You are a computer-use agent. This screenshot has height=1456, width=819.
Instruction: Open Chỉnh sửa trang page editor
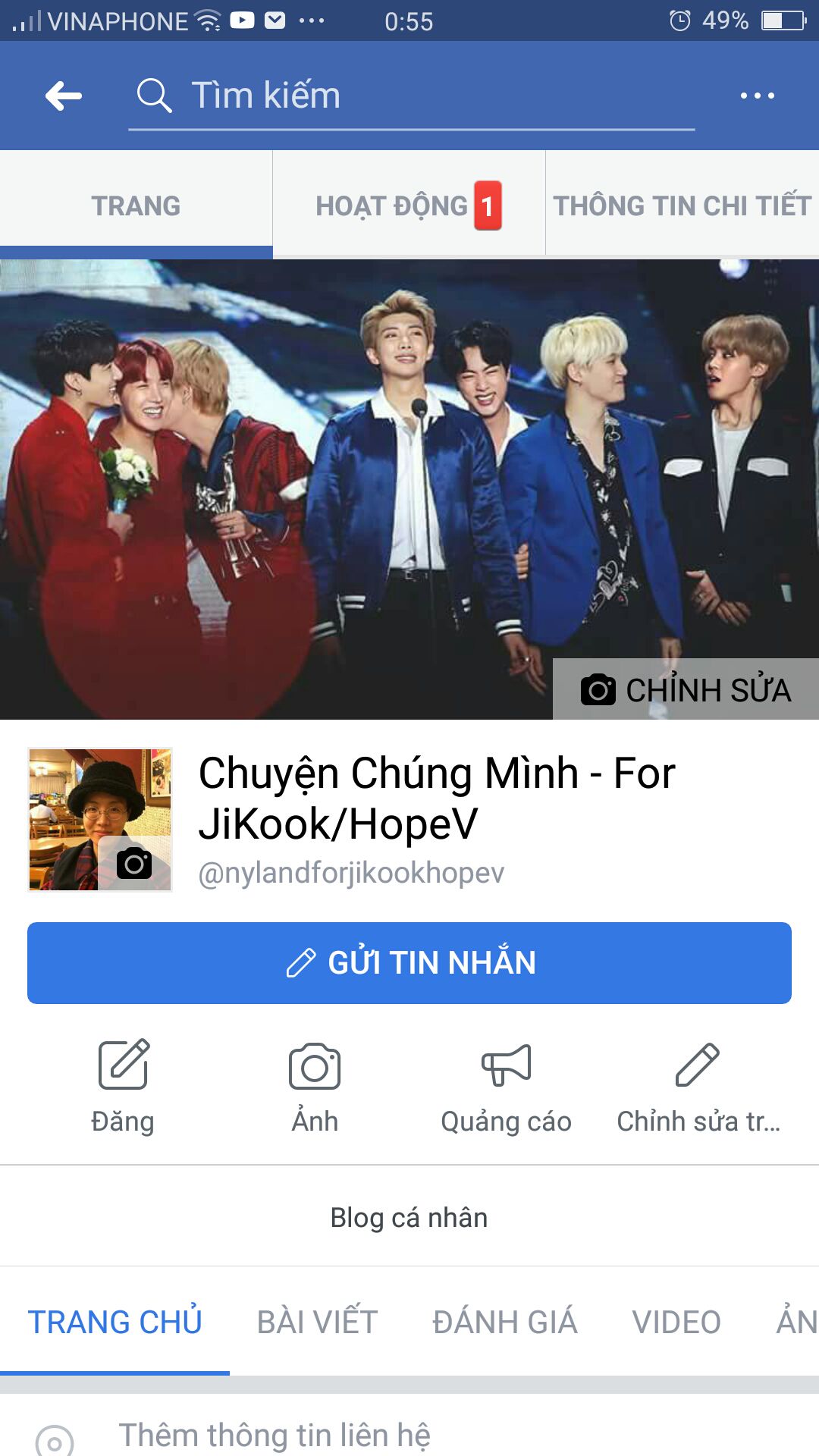pyautogui.click(x=698, y=1086)
